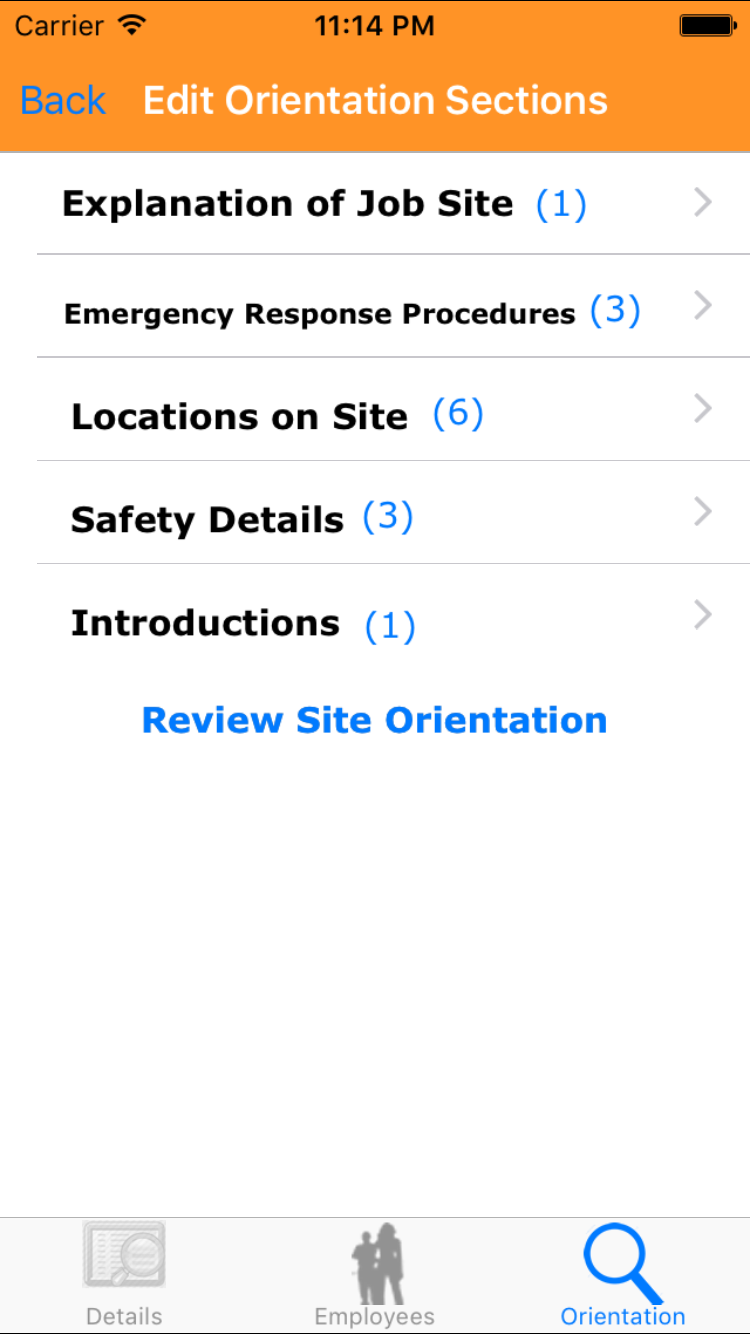The width and height of the screenshot is (750, 1334).
Task: Open the Introductions section
Action: (375, 620)
